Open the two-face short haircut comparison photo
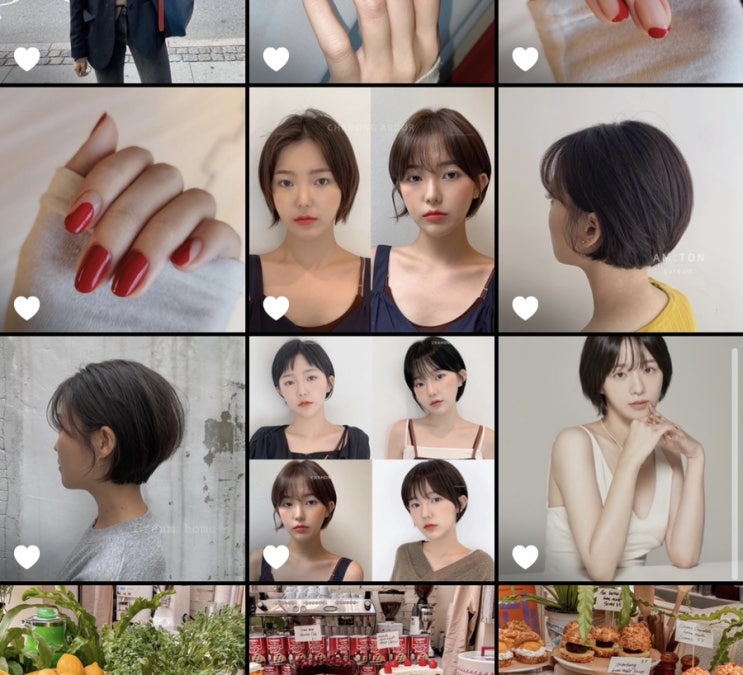Screen dimensions: 743x675 [372, 210]
